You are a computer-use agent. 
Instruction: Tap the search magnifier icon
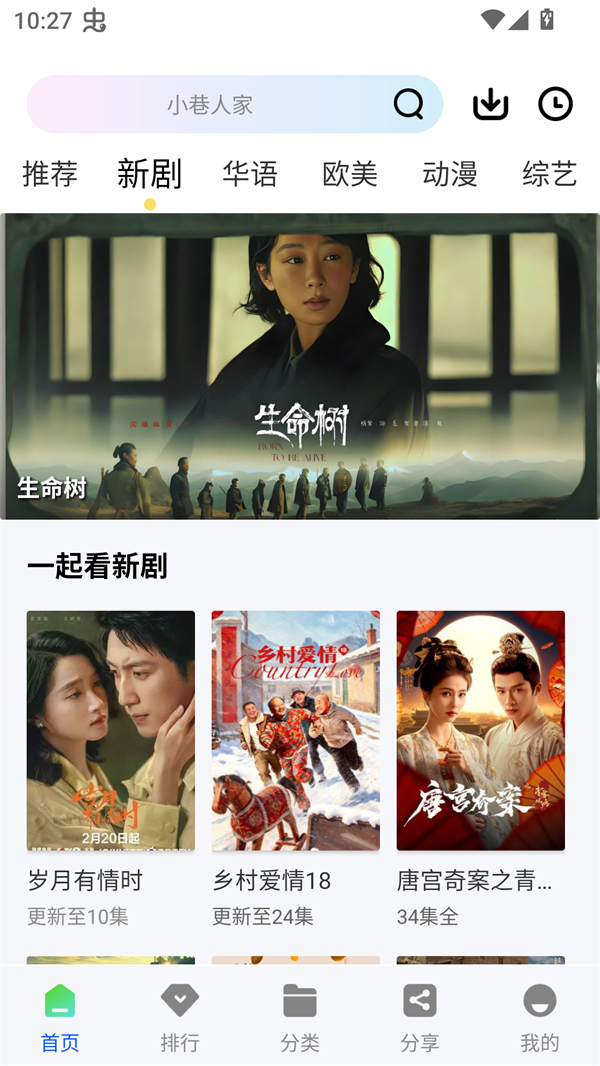click(x=408, y=104)
